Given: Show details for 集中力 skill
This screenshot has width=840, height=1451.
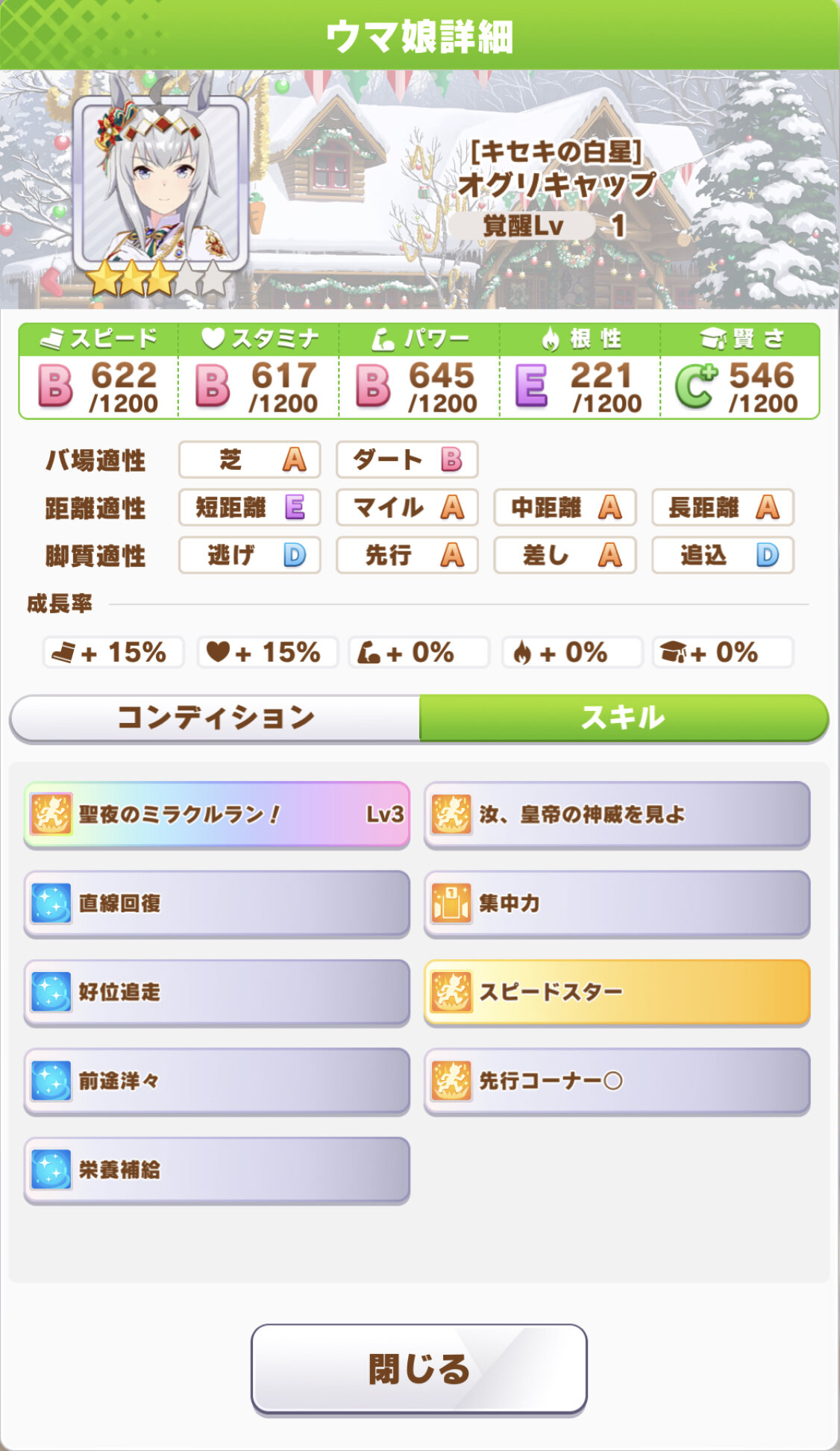Looking at the screenshot, I should [x=617, y=903].
